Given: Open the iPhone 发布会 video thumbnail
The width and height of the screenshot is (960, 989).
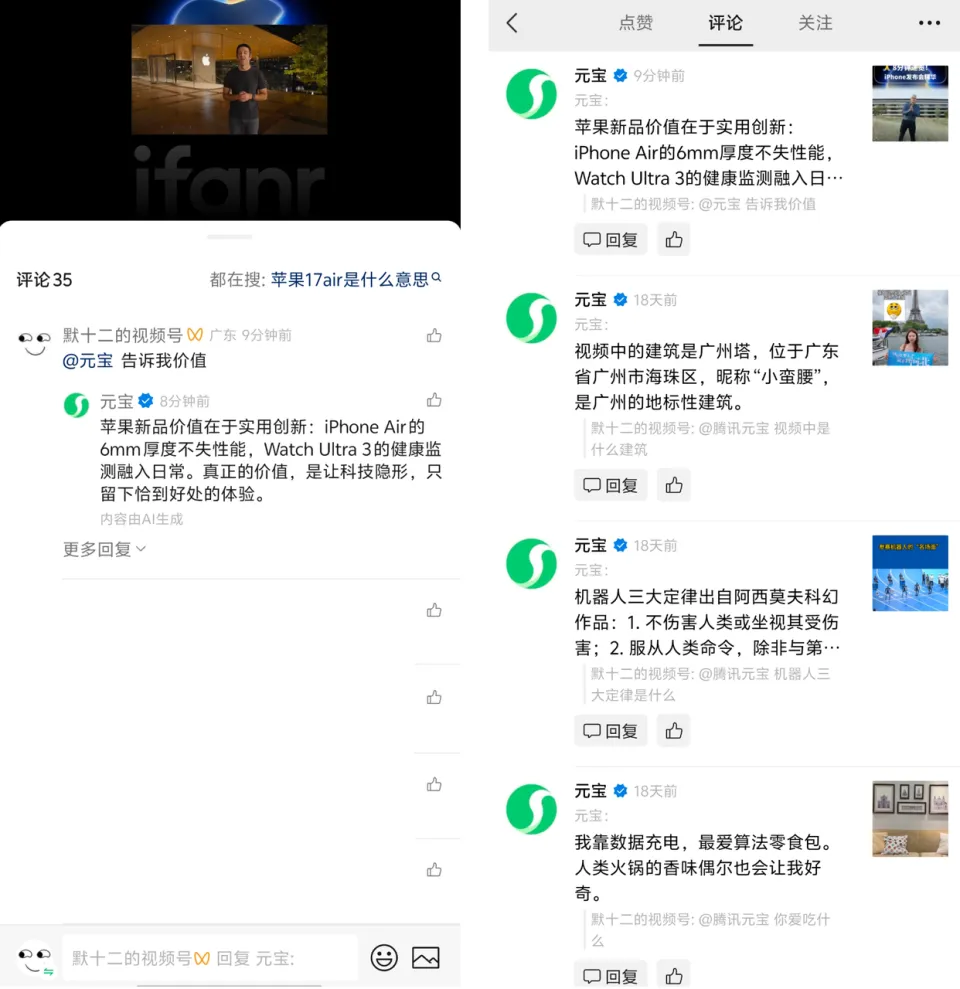Looking at the screenshot, I should [909, 103].
